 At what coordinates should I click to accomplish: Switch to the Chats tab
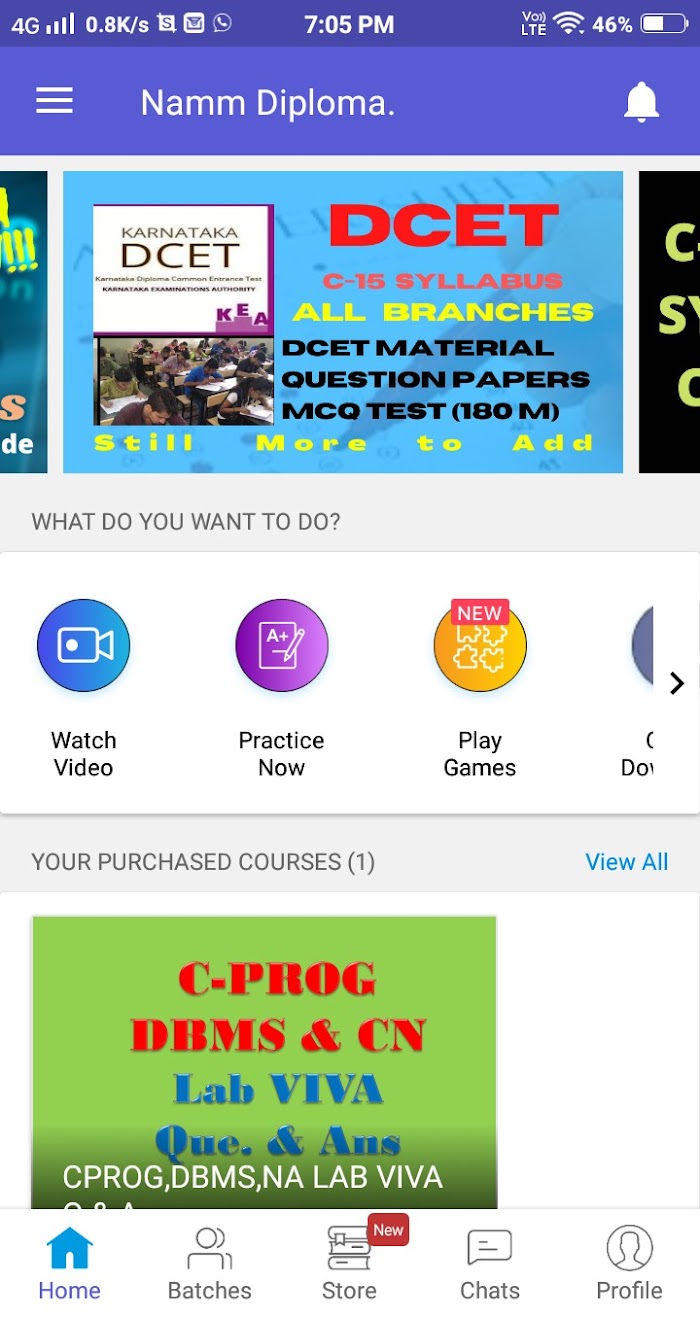pyautogui.click(x=490, y=1264)
